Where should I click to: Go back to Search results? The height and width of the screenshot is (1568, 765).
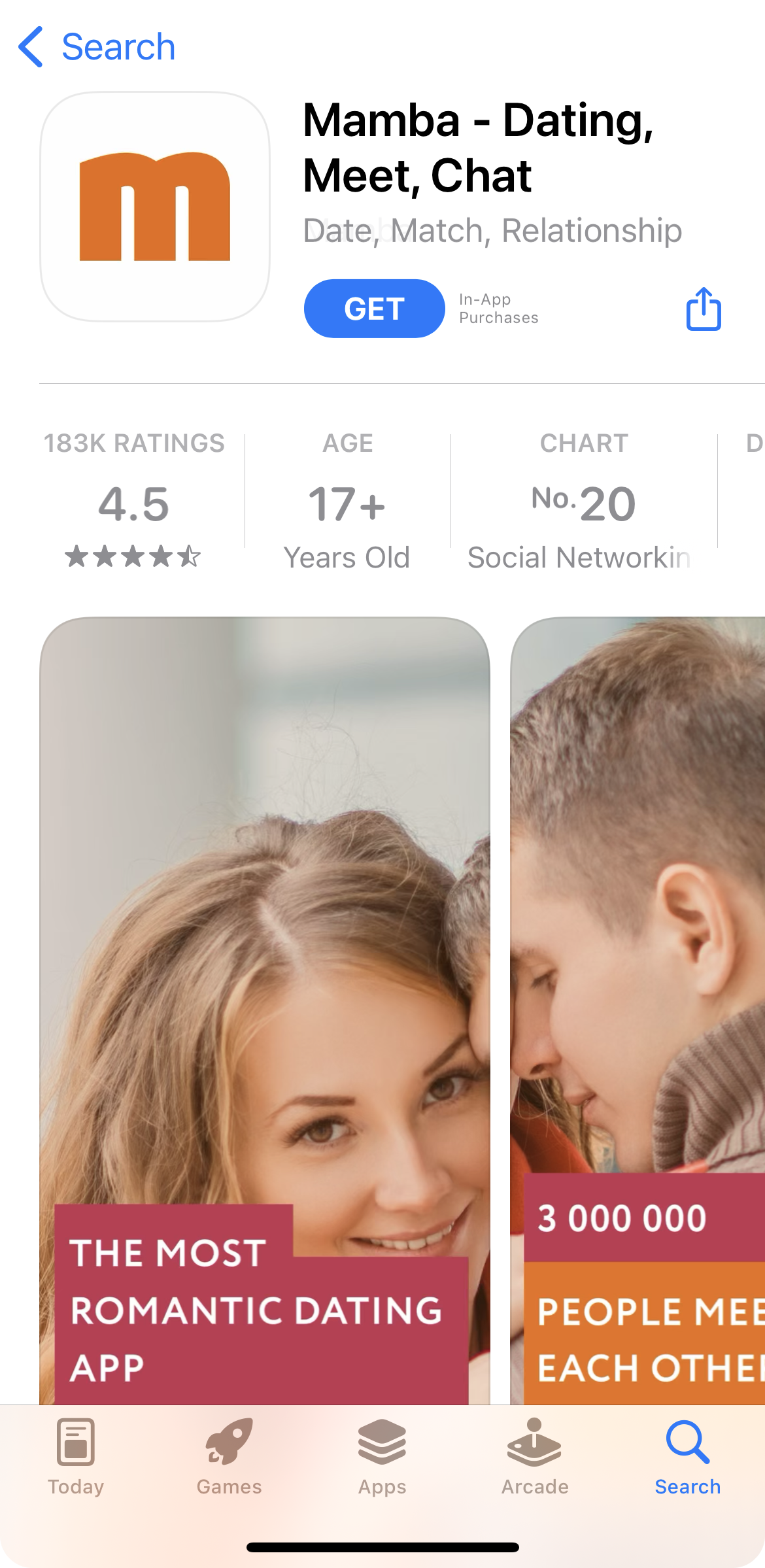[x=97, y=47]
